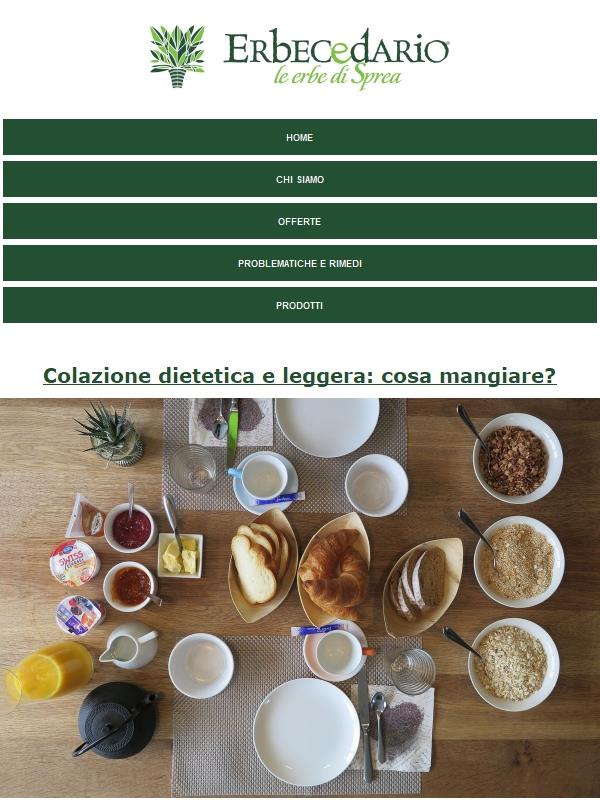Open Problematiche e Rimedi
Screen dimensions: 600x800
(300, 264)
